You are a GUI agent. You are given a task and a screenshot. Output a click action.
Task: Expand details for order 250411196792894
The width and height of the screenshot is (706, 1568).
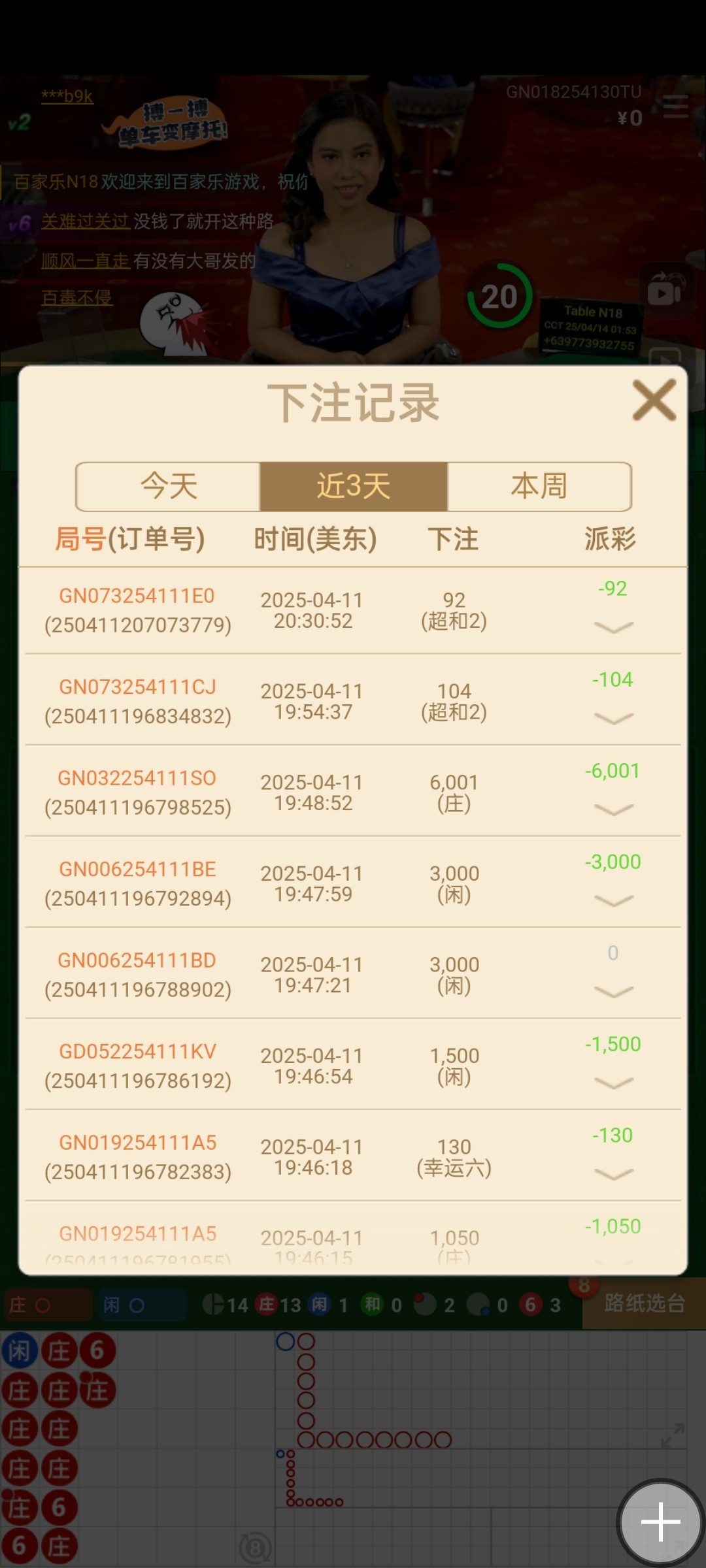613,901
